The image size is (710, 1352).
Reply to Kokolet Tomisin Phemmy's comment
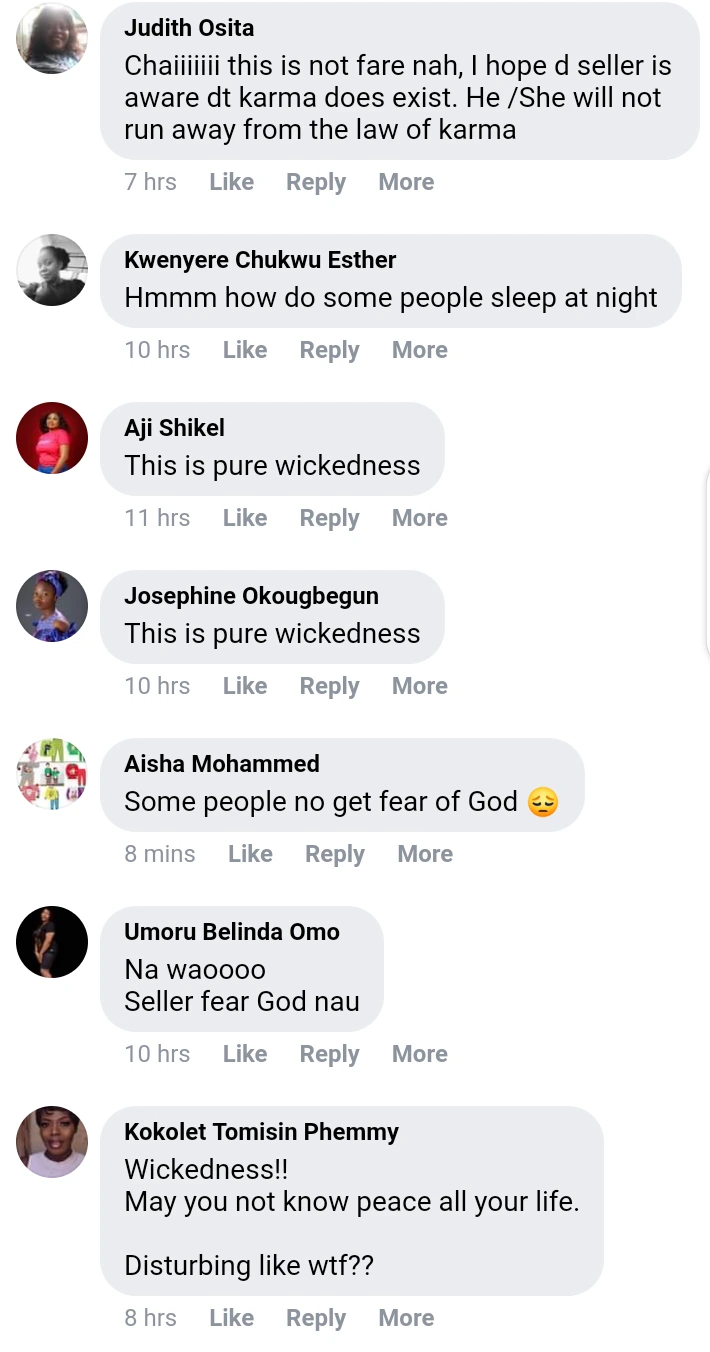coord(316,1318)
